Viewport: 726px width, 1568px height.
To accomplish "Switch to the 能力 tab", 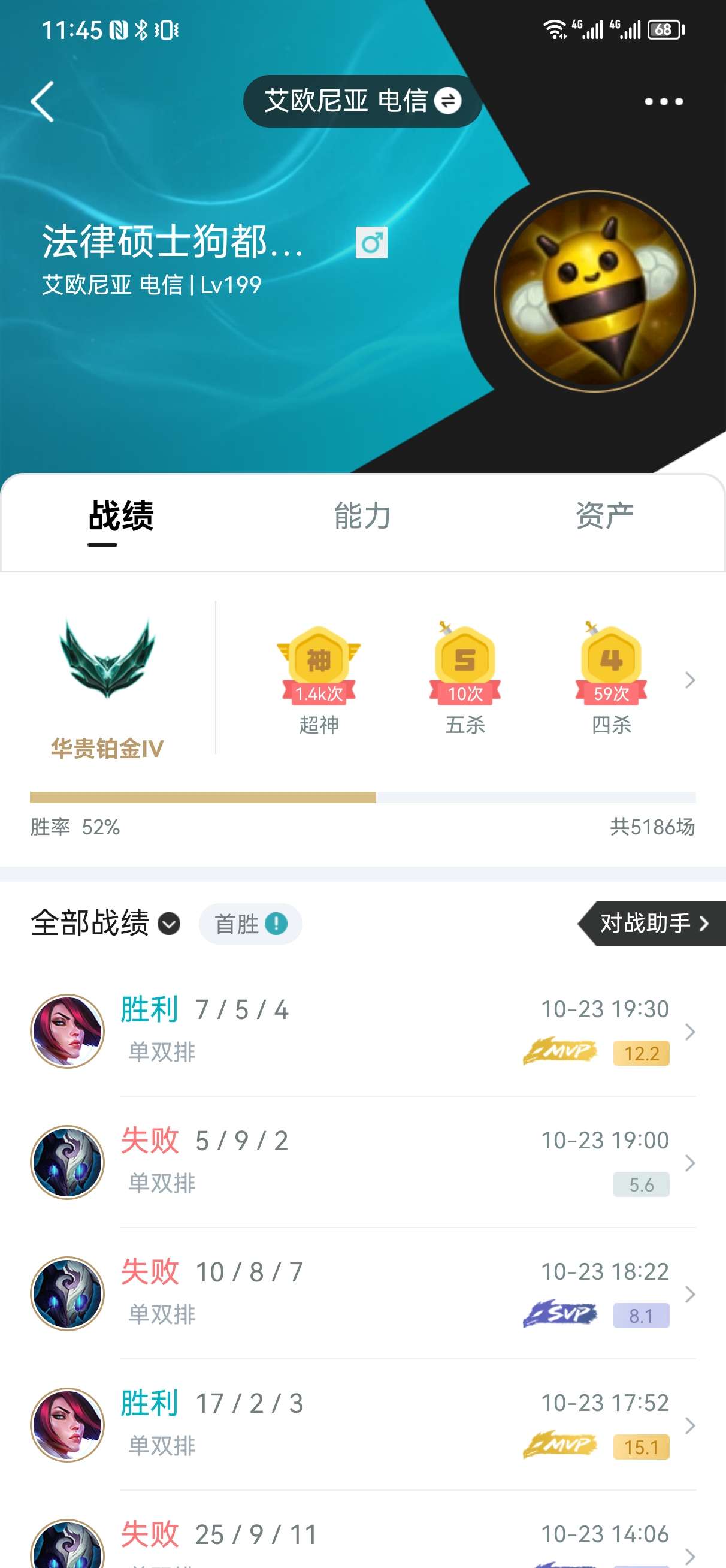I will (x=362, y=516).
